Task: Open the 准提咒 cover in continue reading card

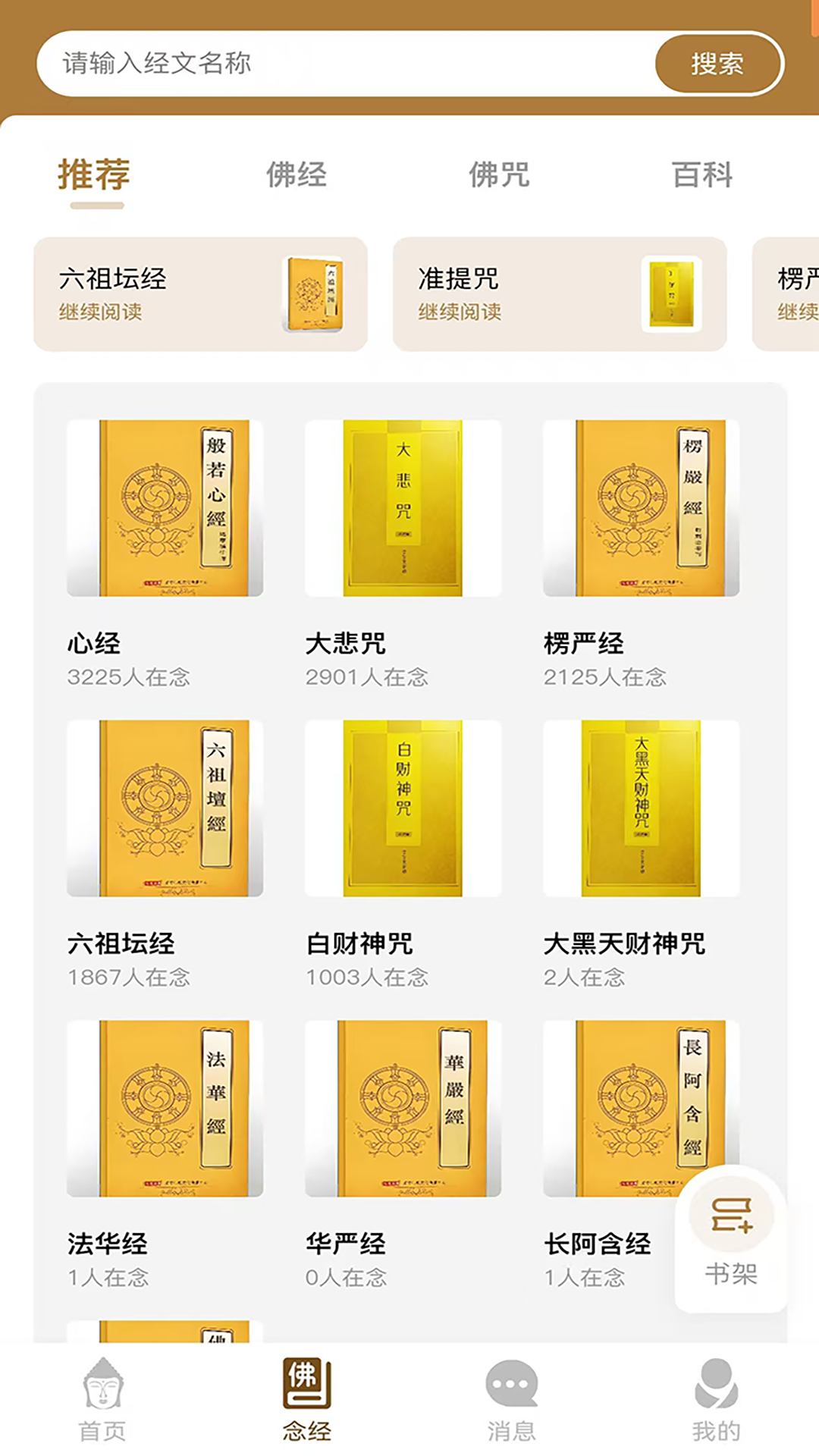Action: (673, 294)
